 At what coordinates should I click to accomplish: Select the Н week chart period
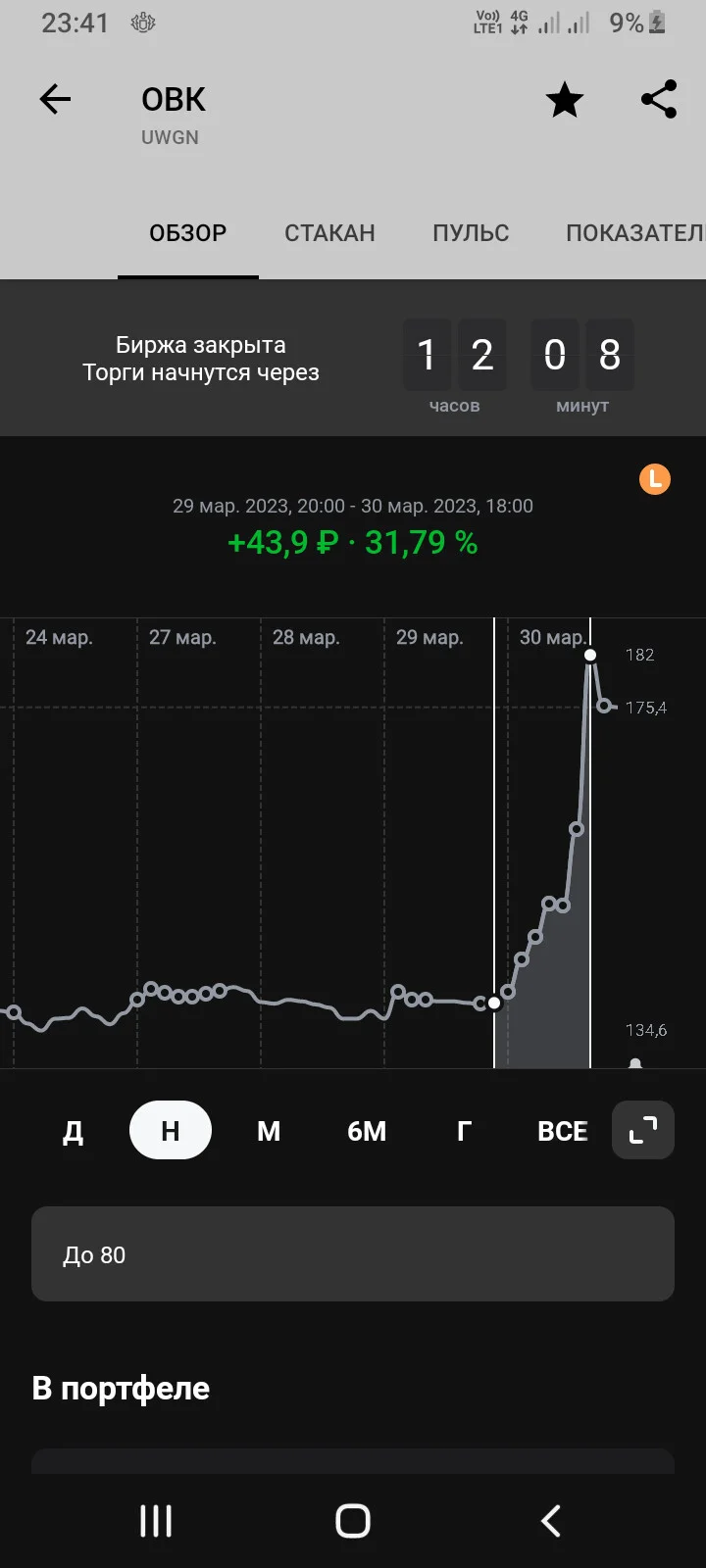pyautogui.click(x=171, y=1130)
